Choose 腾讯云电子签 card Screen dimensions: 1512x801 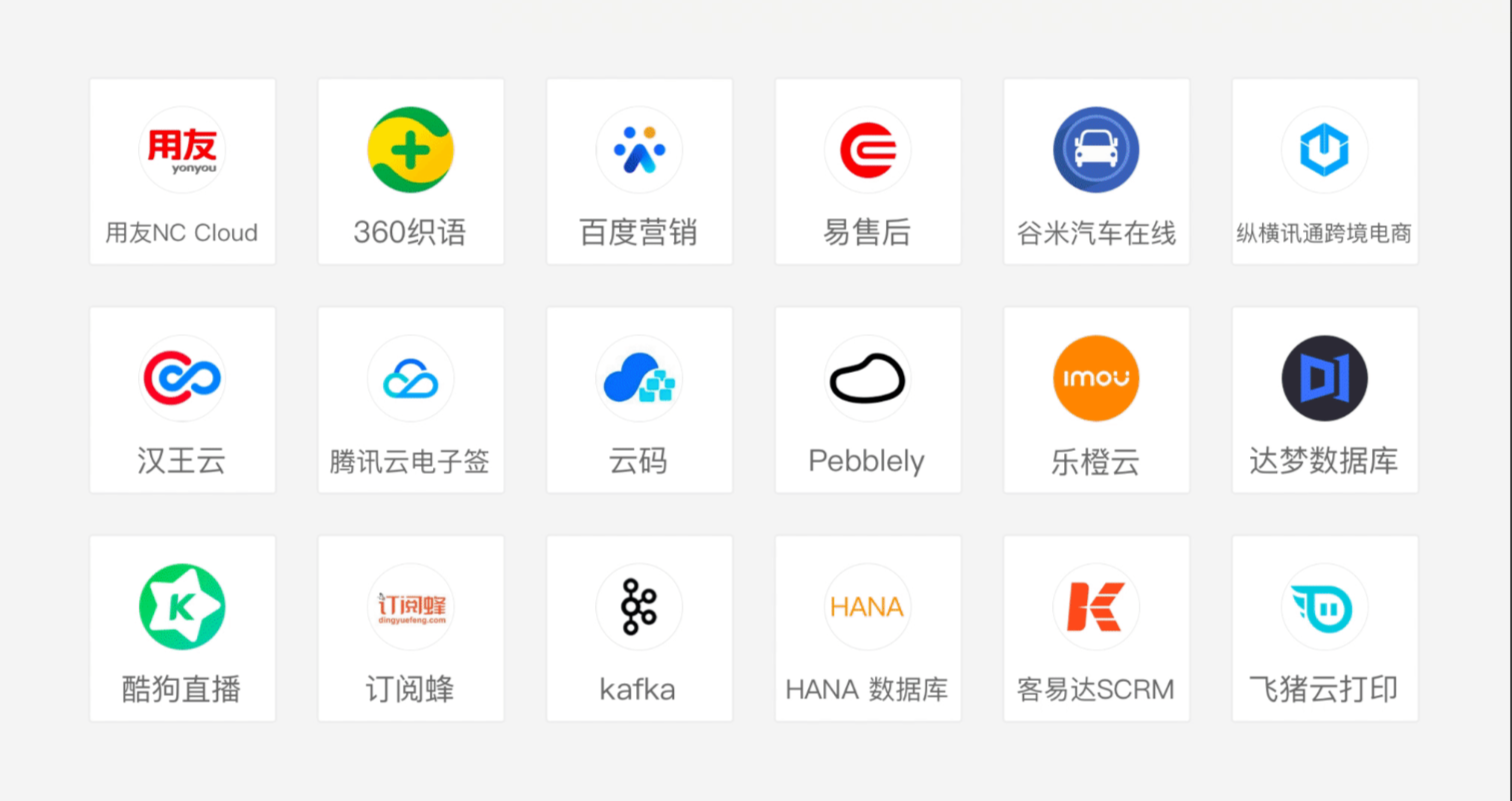(x=410, y=400)
